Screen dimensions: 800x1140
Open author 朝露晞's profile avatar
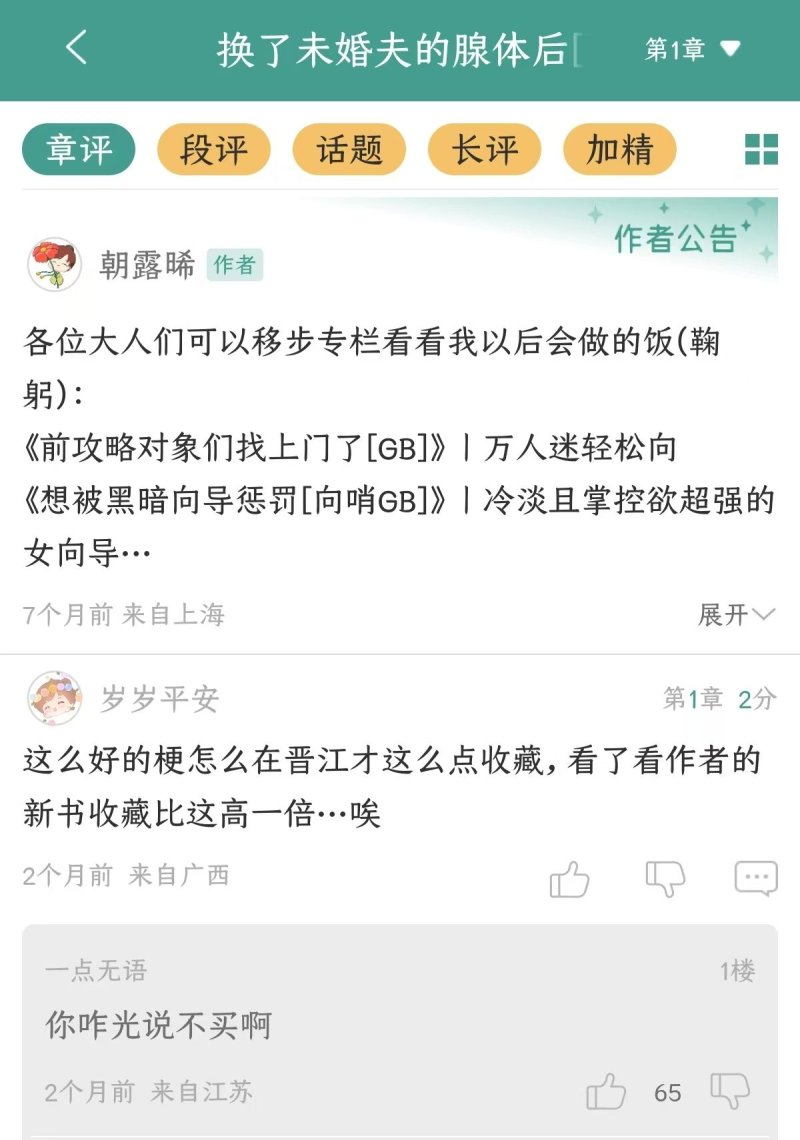[x=54, y=264]
